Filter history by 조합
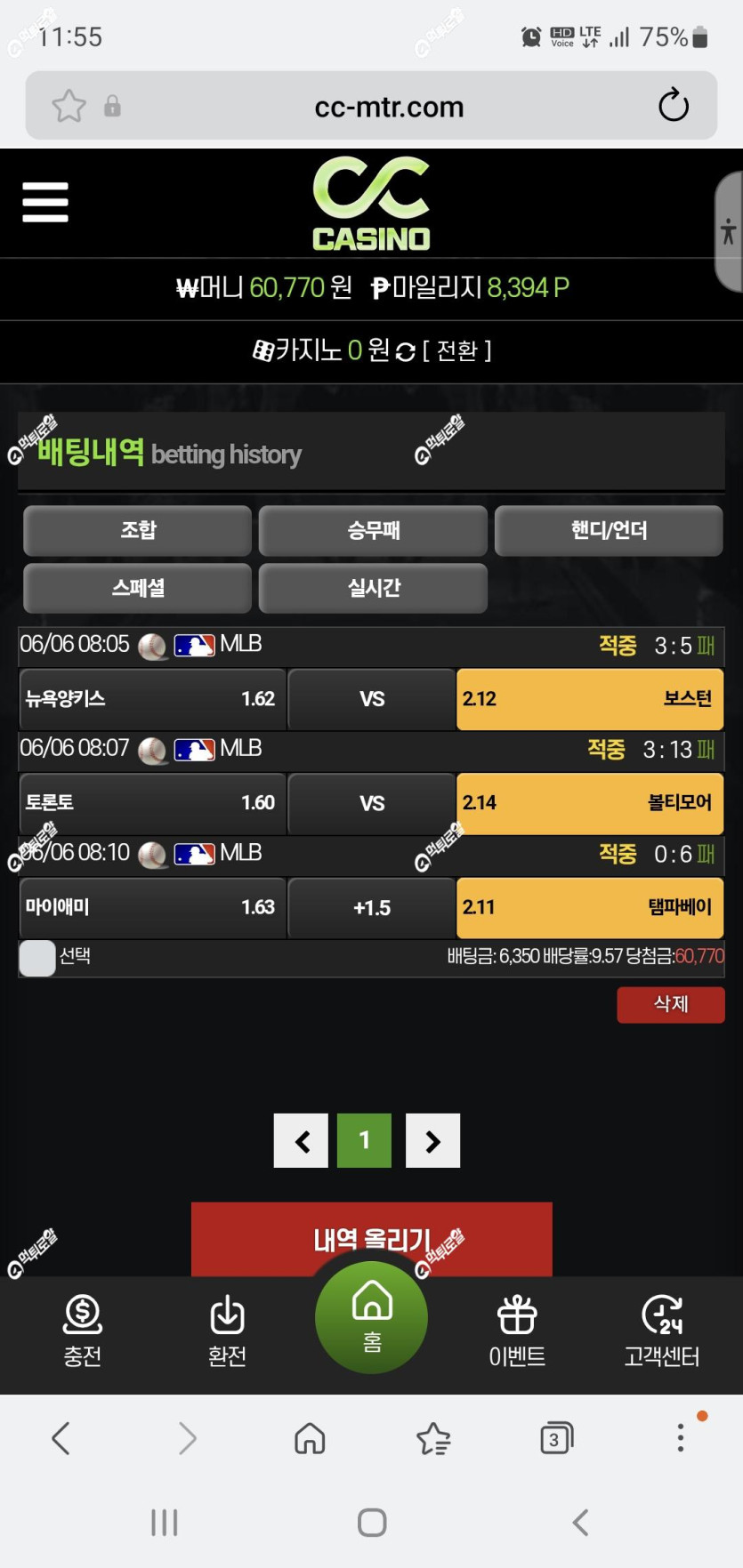 coord(137,531)
